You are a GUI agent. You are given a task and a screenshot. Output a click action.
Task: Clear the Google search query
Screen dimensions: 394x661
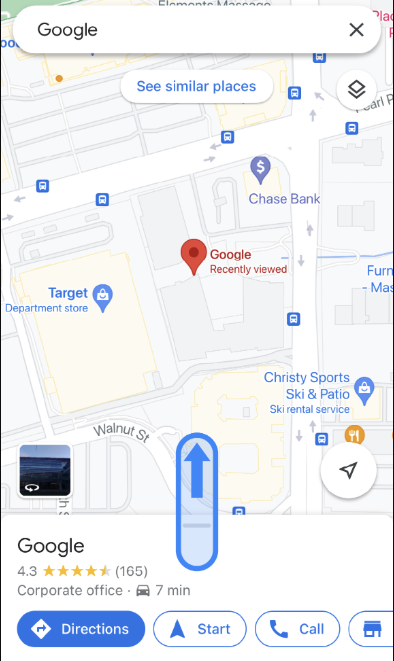pos(356,30)
